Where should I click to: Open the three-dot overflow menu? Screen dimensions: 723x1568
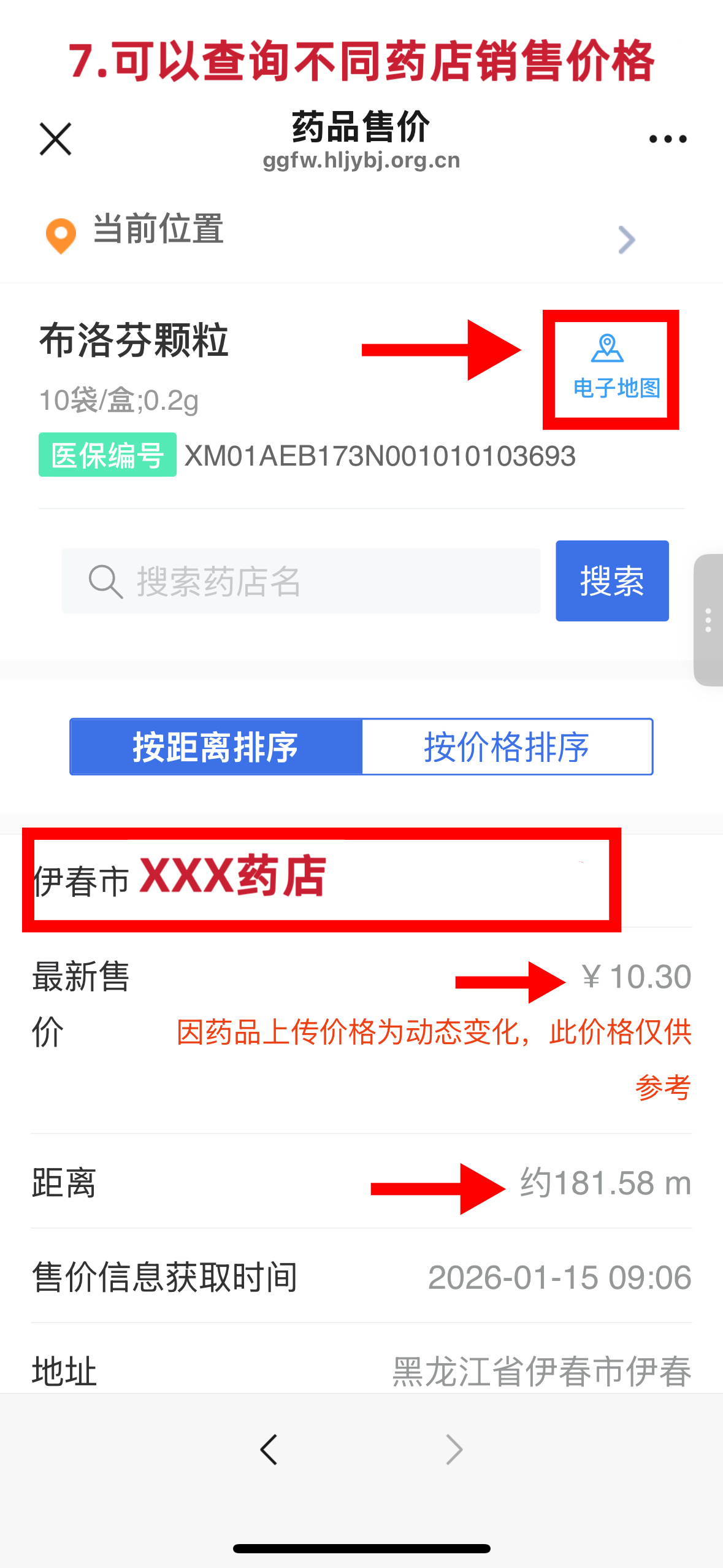pyautogui.click(x=668, y=139)
